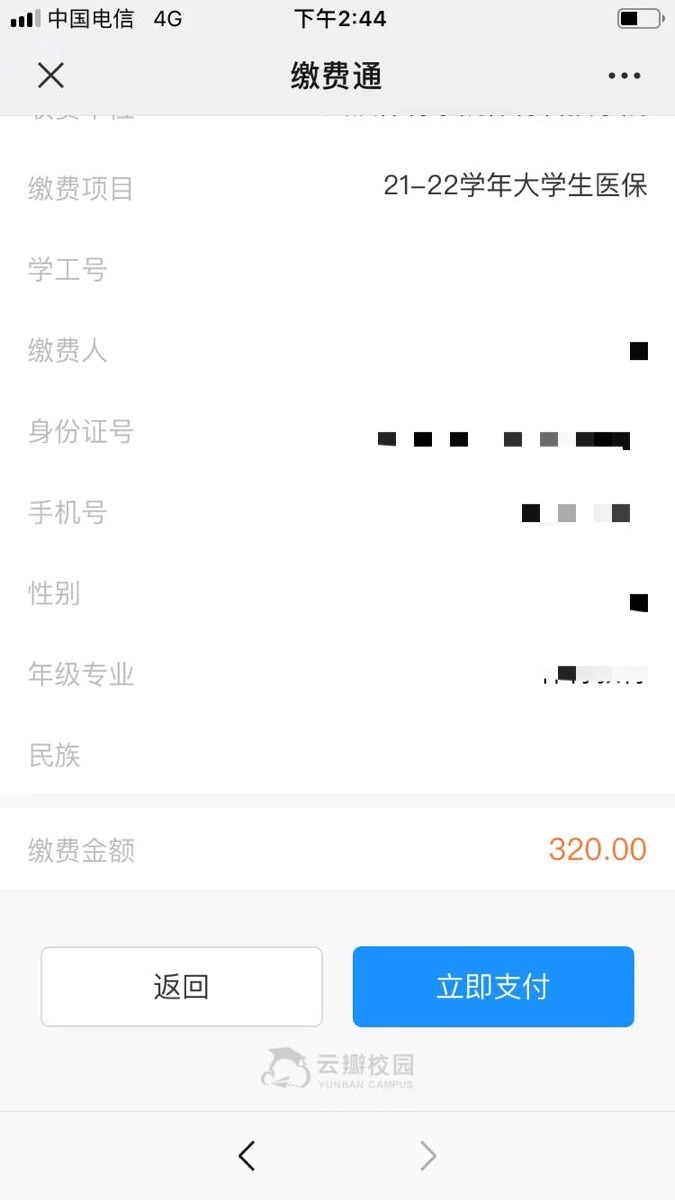675x1200 pixels.
Task: Go back with the browser back arrow
Action: click(247, 1156)
